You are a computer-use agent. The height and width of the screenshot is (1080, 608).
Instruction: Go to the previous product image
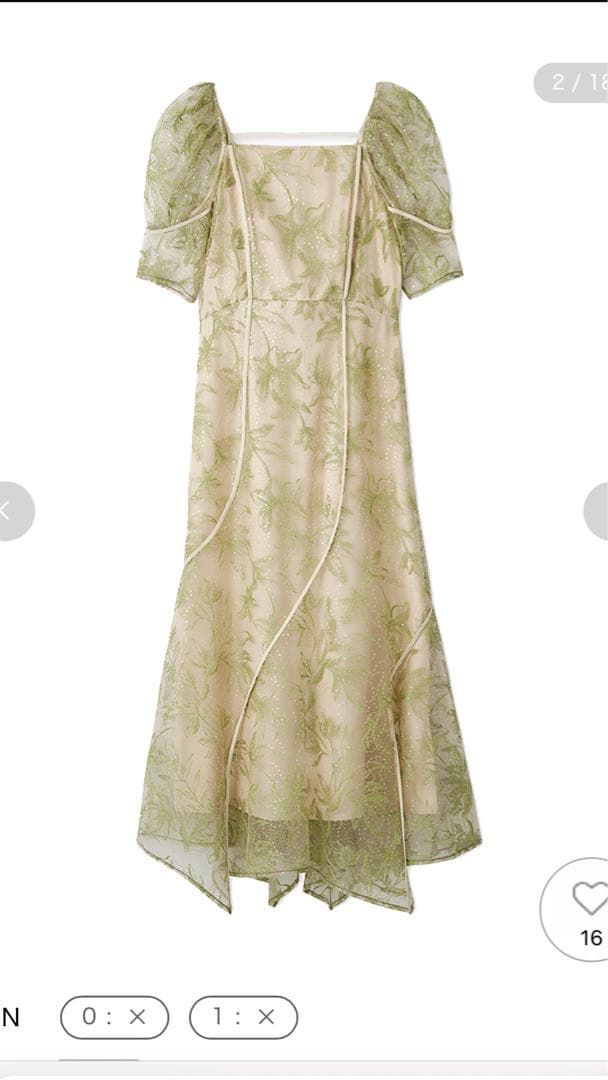pos(12,511)
